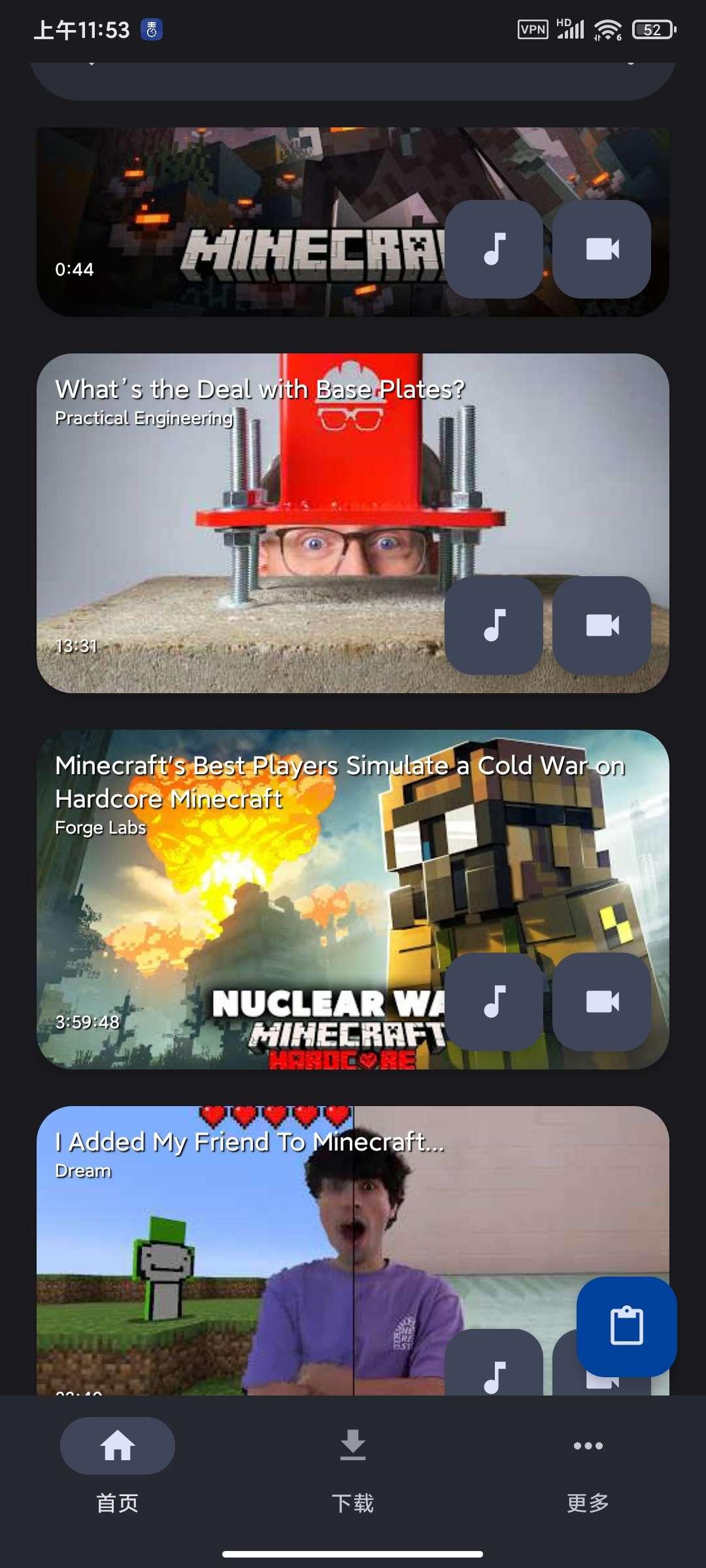Screen dimensions: 706x1568
Task: Download audio of Dream's I Added My Friend
Action: tap(494, 1369)
